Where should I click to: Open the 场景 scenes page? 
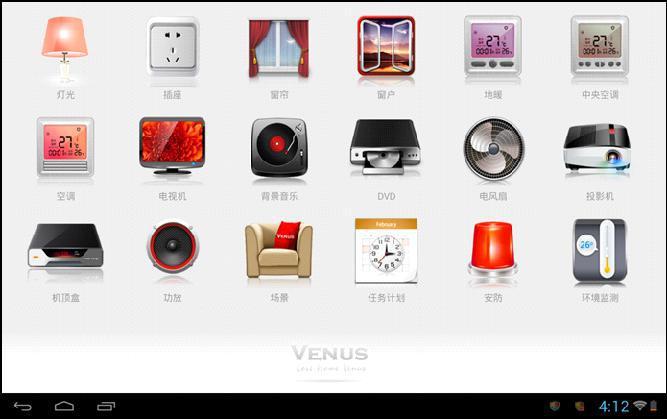280,250
